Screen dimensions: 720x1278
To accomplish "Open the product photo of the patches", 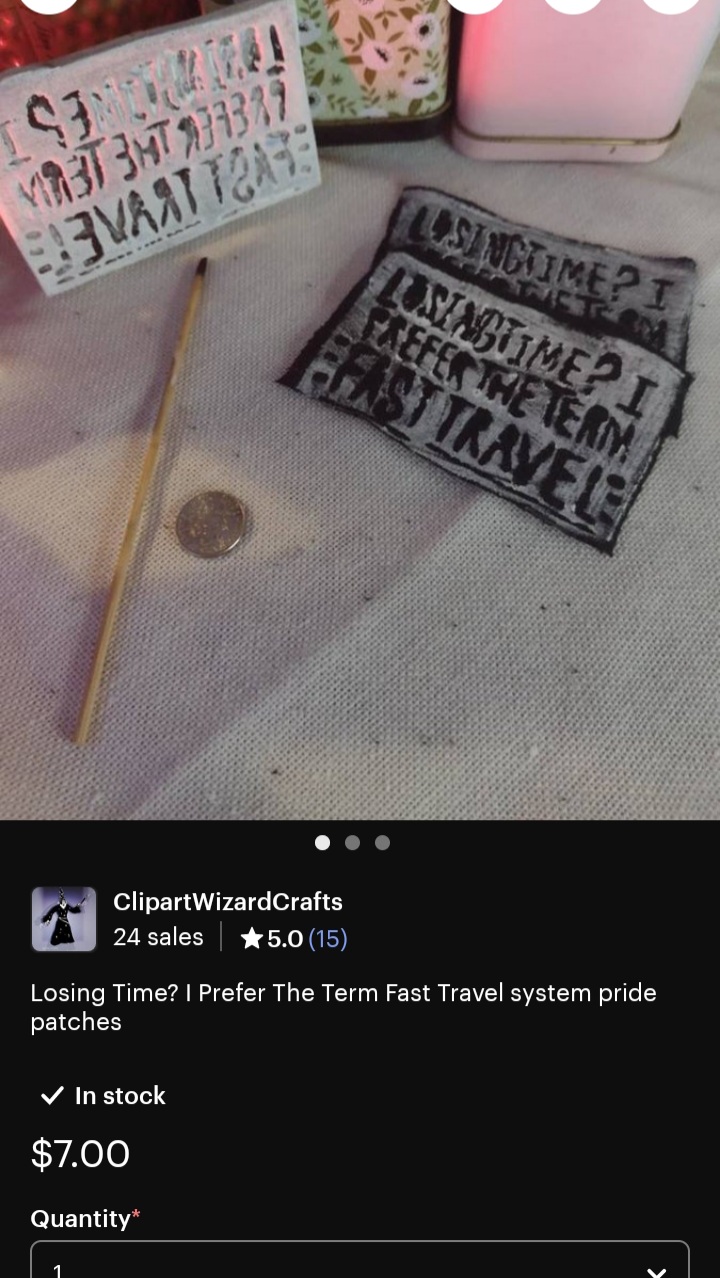I will (x=360, y=410).
